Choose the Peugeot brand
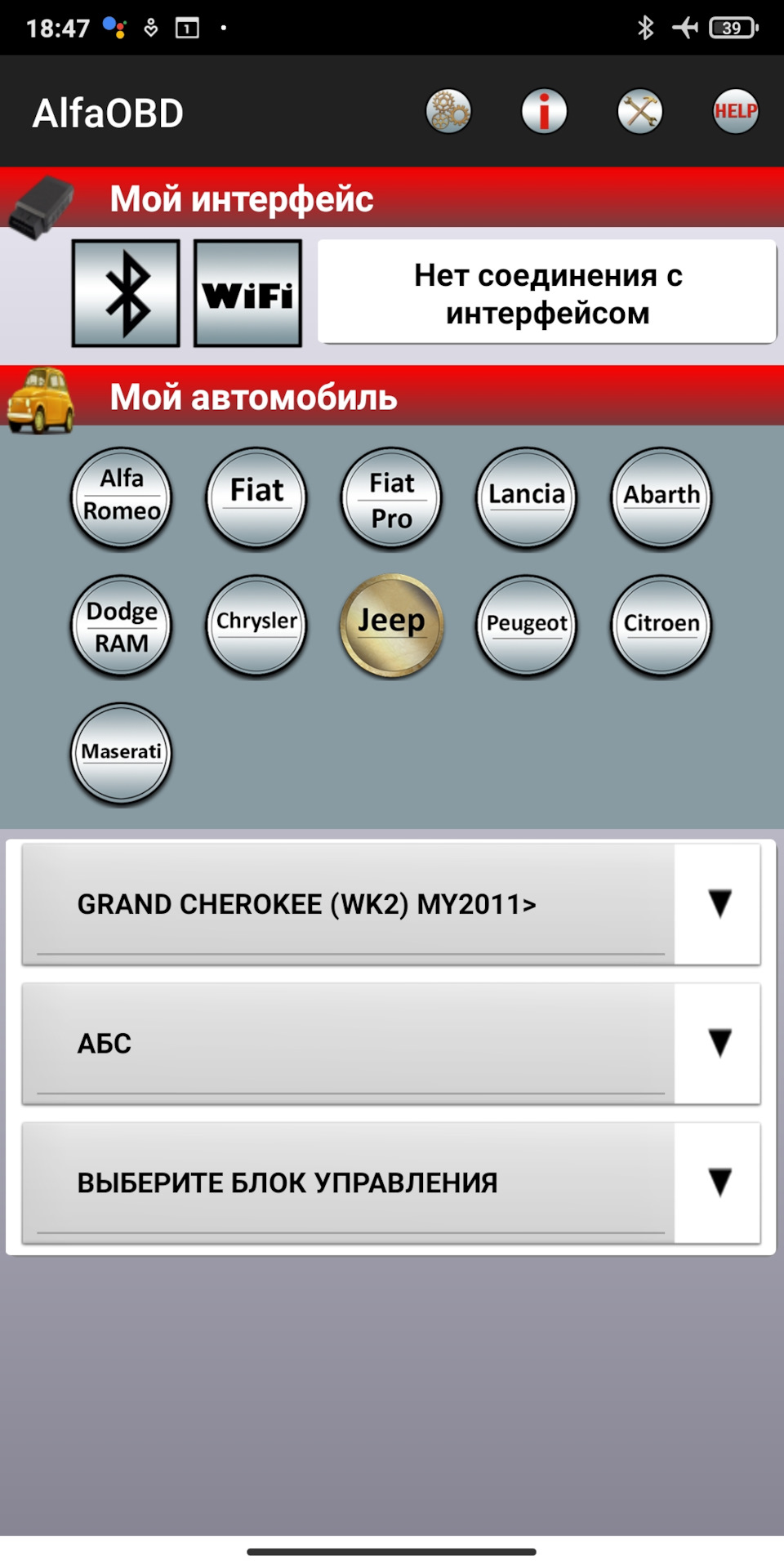This screenshot has height=1568, width=784. pos(527,626)
